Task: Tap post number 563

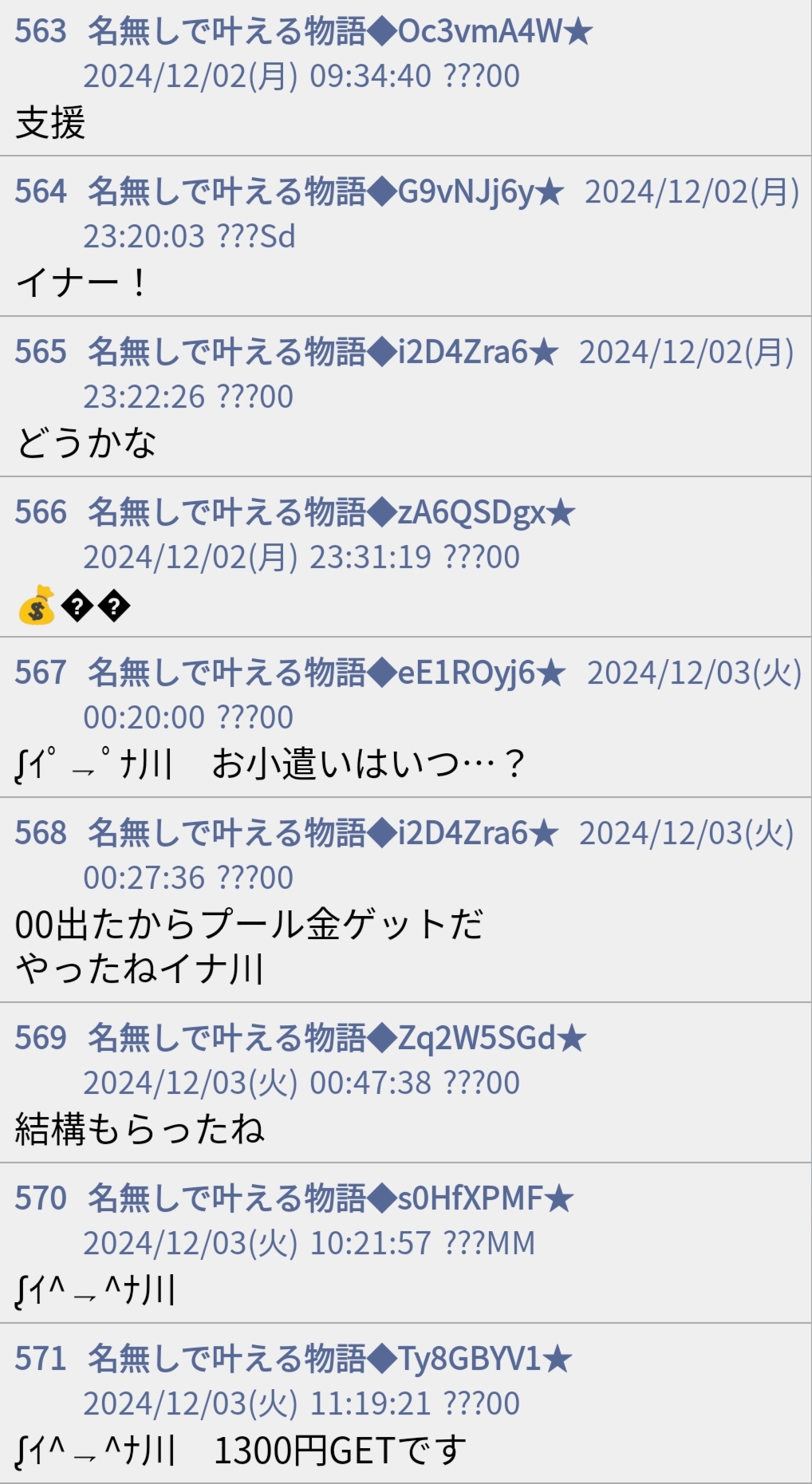Action: 41,31
